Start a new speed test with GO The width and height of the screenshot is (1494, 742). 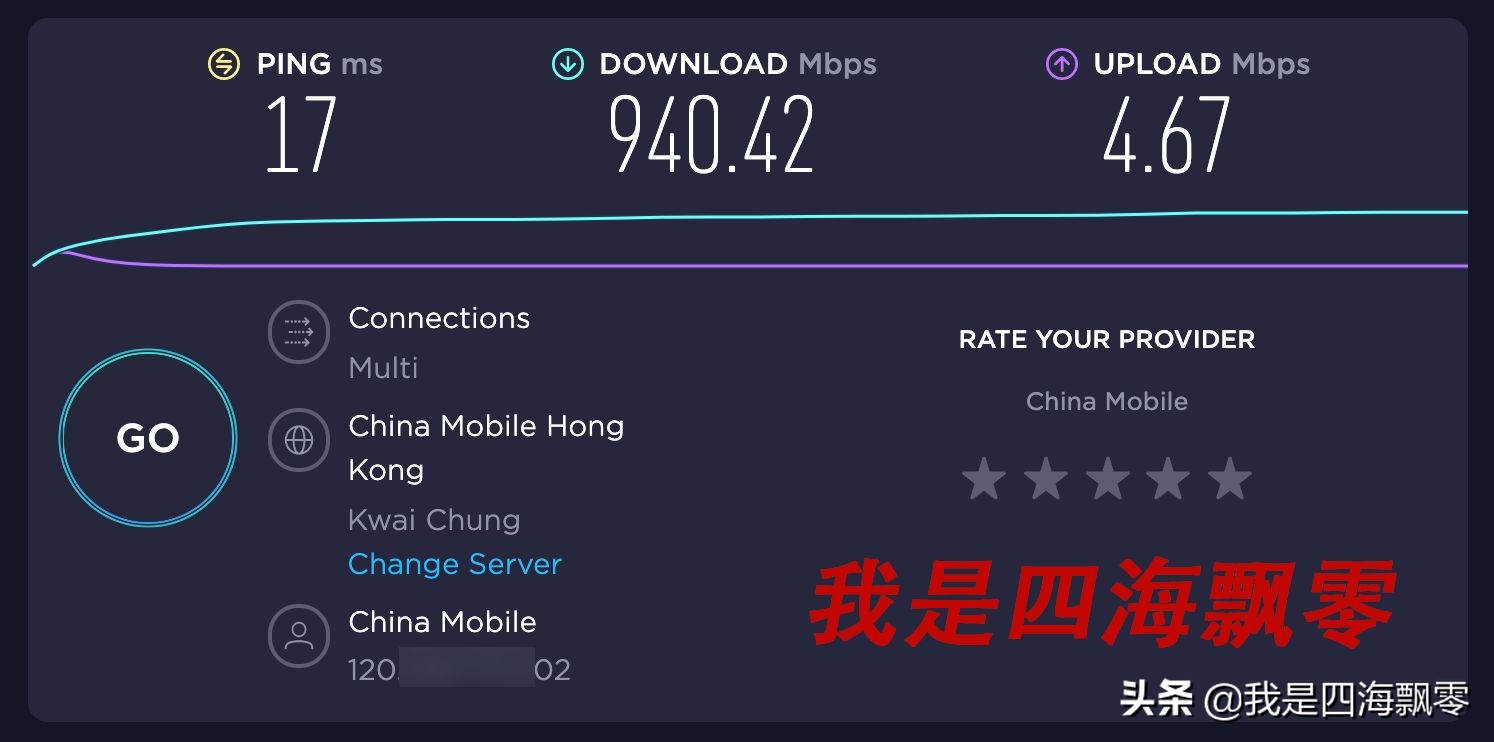click(148, 438)
